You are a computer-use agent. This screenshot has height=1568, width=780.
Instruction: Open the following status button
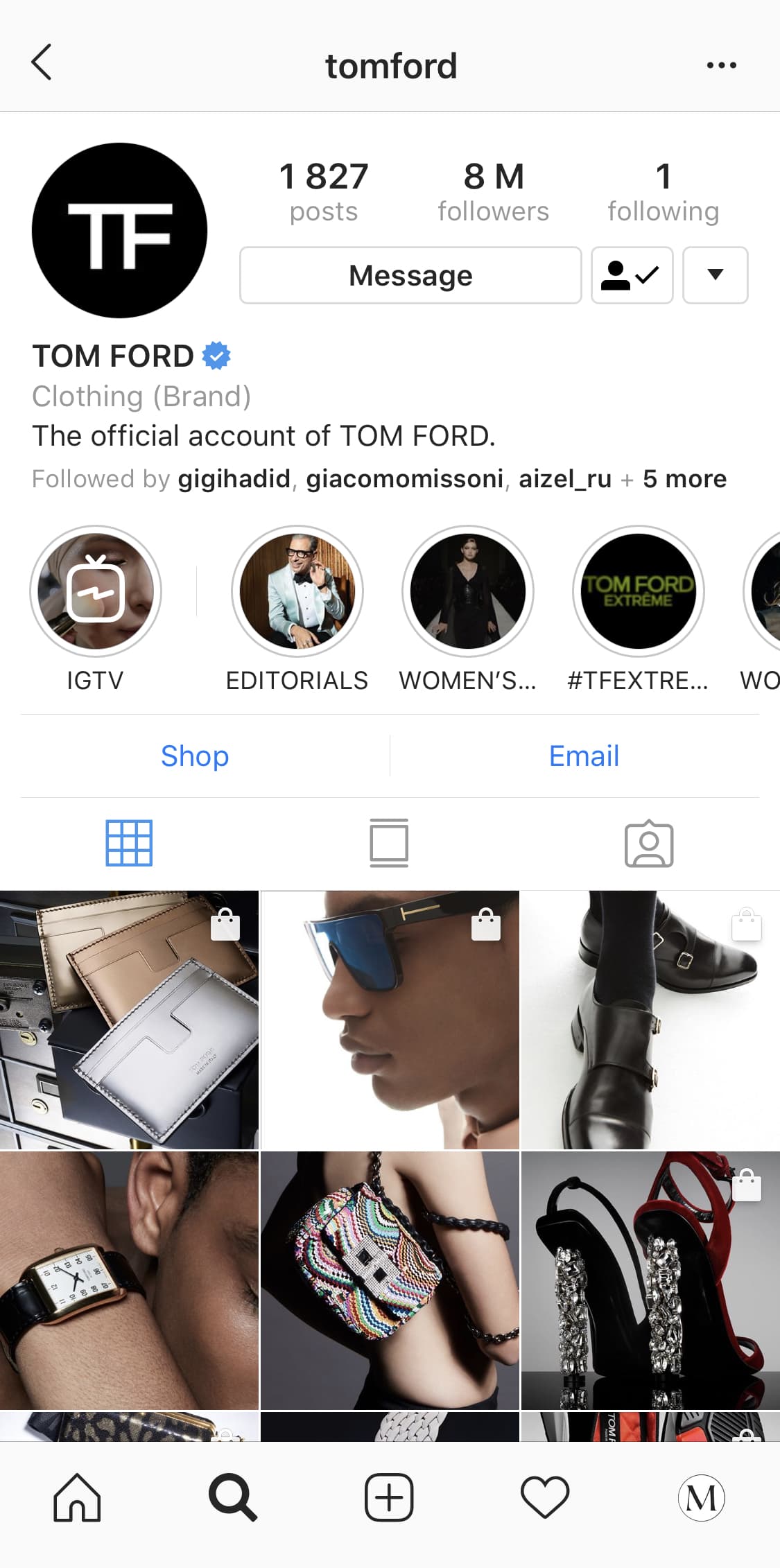pos(632,275)
